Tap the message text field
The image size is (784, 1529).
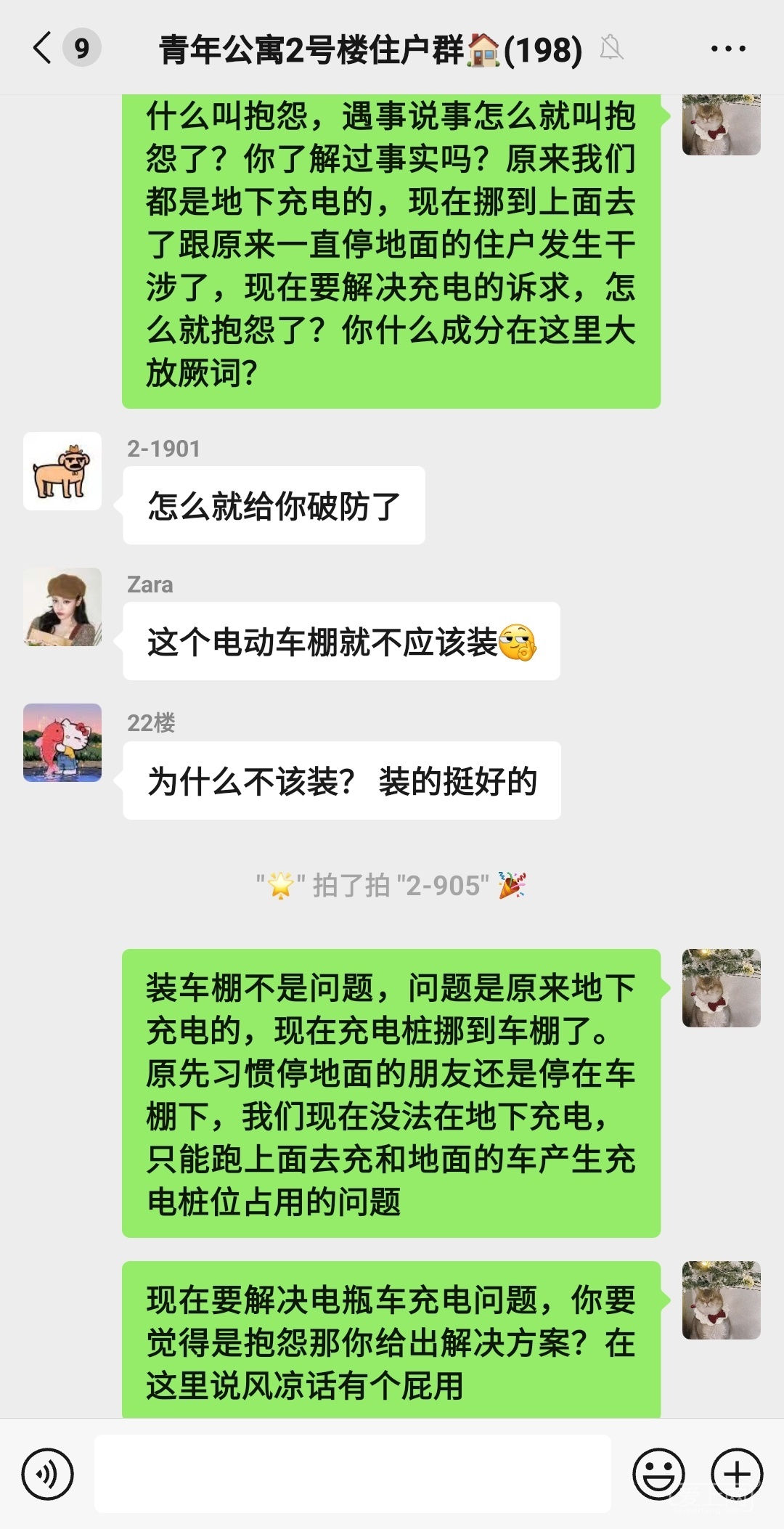352,1474
